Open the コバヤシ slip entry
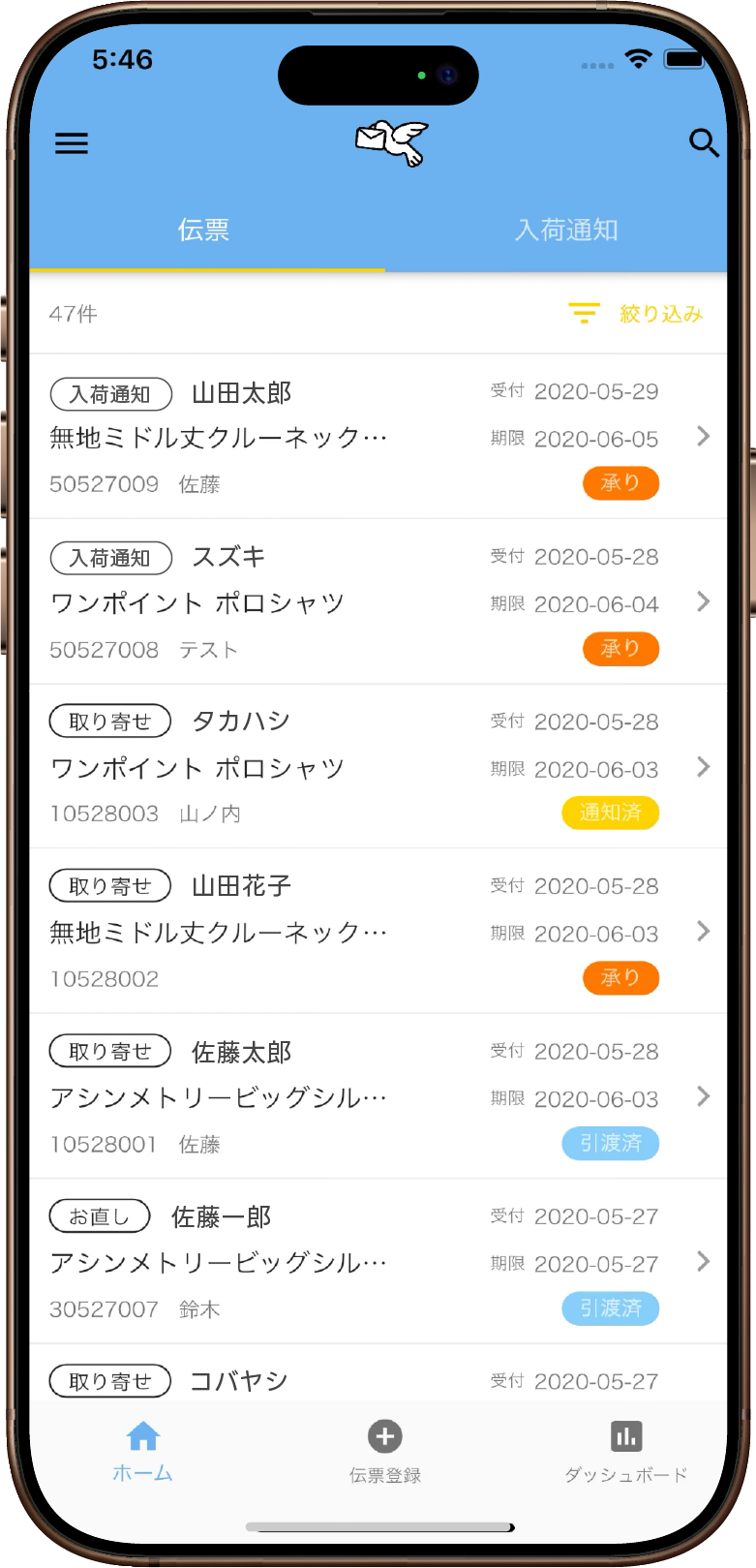 [x=378, y=1379]
